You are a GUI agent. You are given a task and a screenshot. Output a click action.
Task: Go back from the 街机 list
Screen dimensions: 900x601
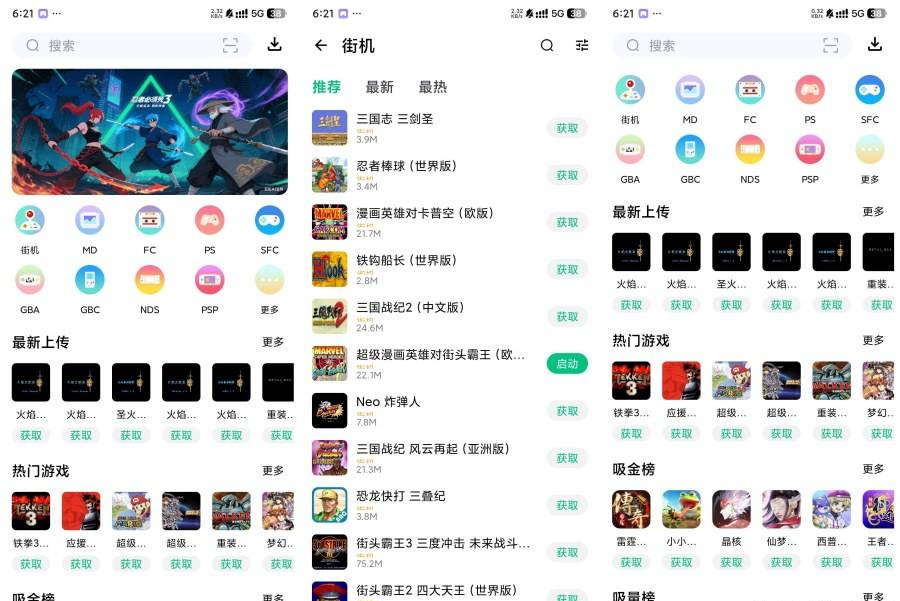click(x=321, y=45)
